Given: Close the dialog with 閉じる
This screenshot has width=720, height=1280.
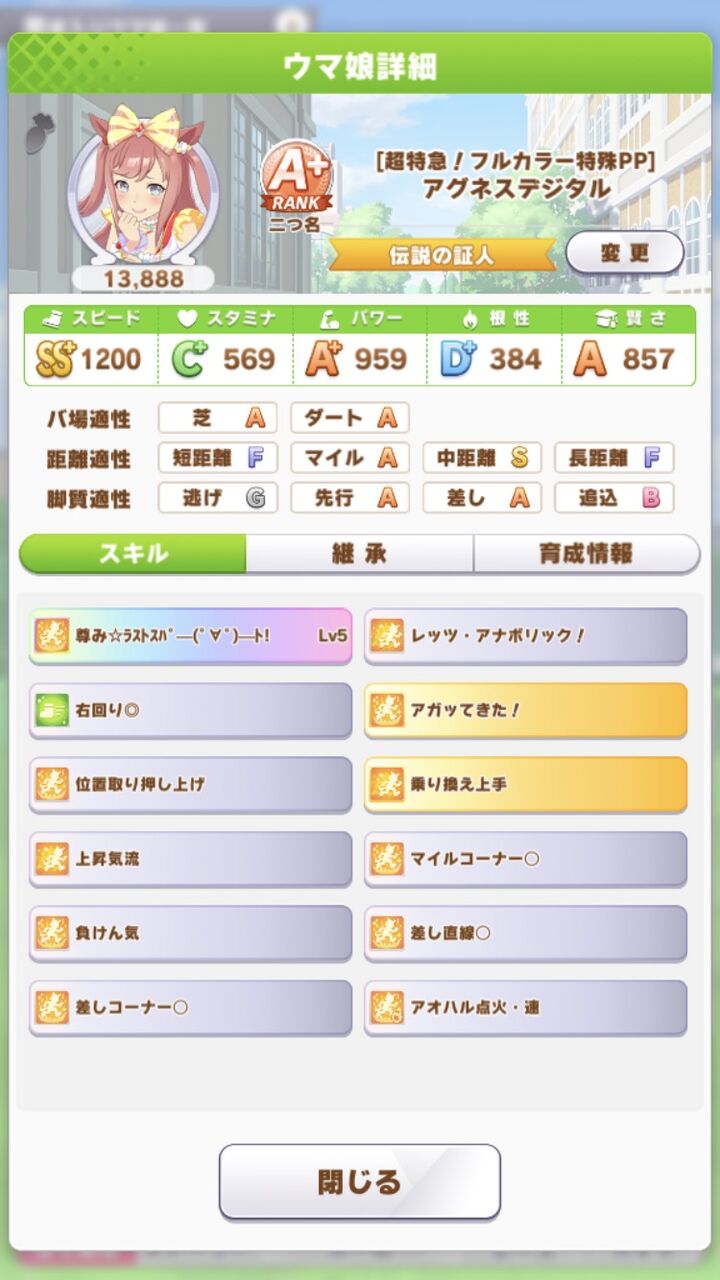Looking at the screenshot, I should pos(360,1182).
